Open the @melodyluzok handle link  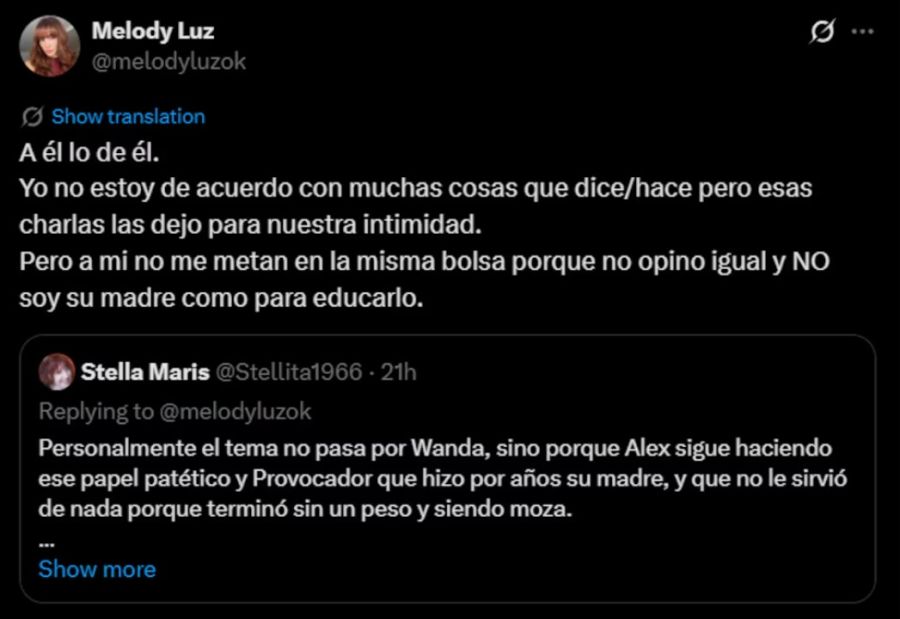(168, 62)
